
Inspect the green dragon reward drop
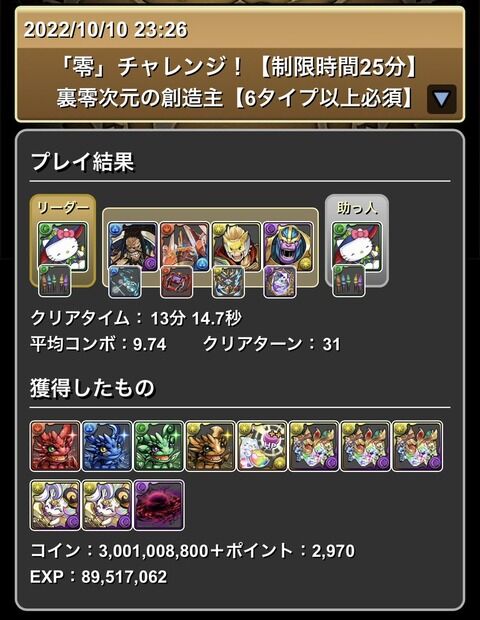click(x=159, y=446)
